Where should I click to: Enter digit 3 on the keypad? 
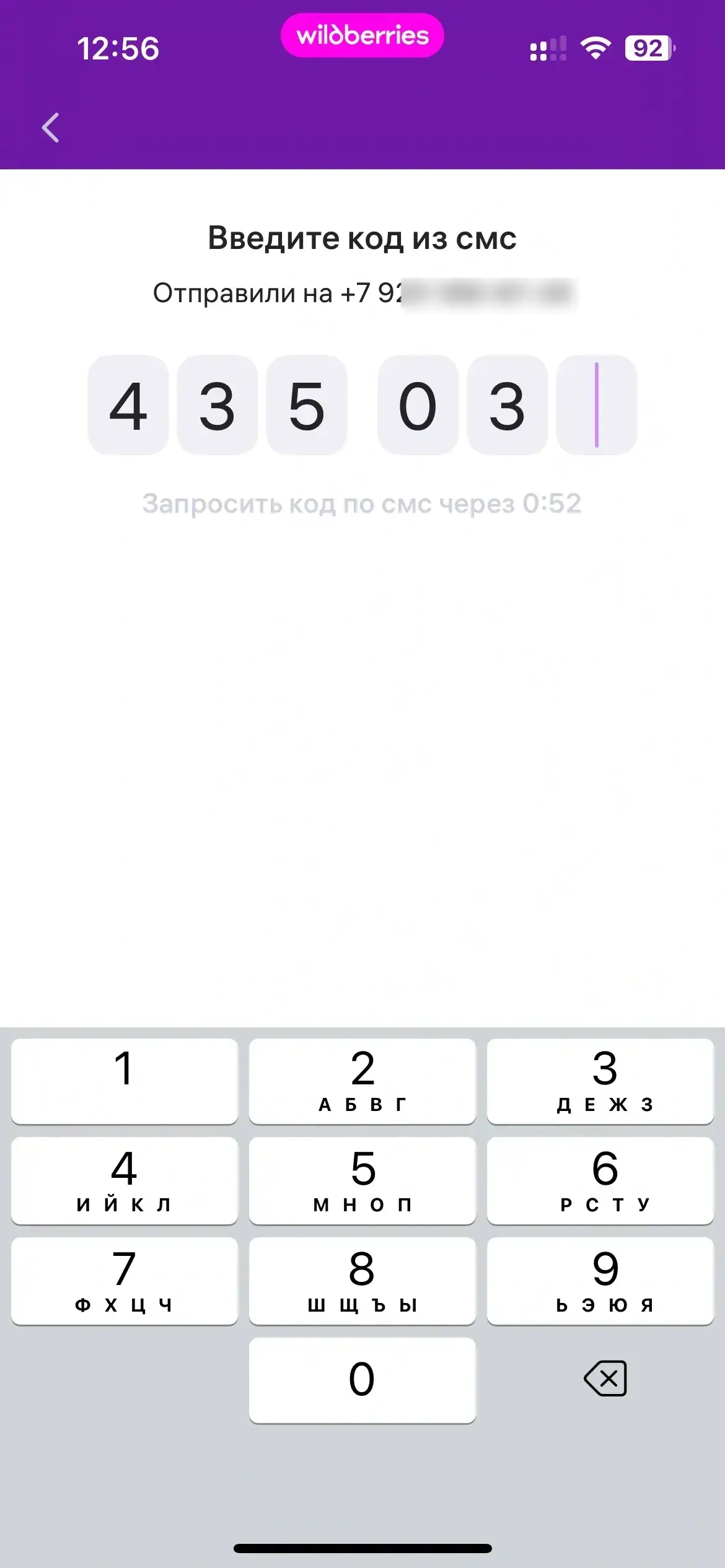[600, 1081]
